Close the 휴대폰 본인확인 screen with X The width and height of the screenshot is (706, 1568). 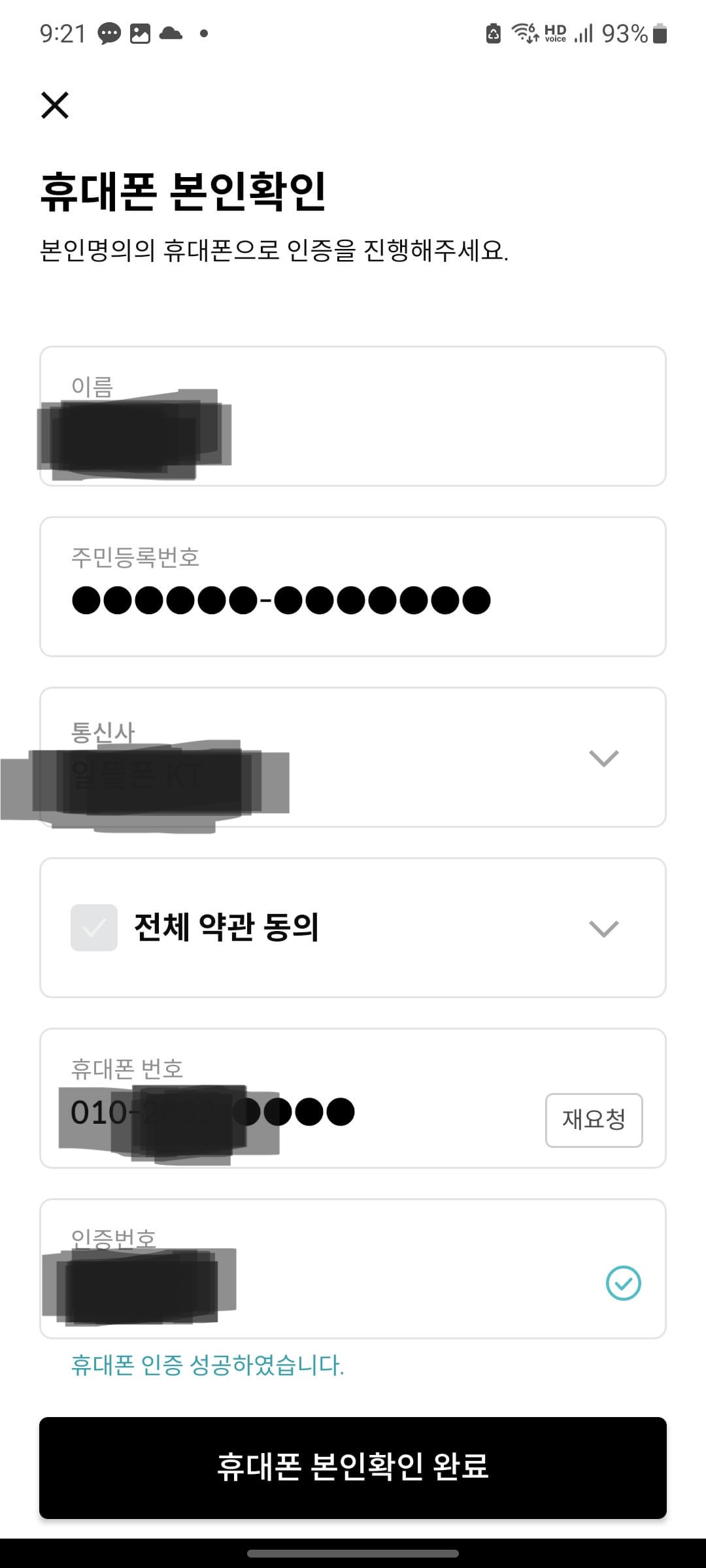(54, 106)
